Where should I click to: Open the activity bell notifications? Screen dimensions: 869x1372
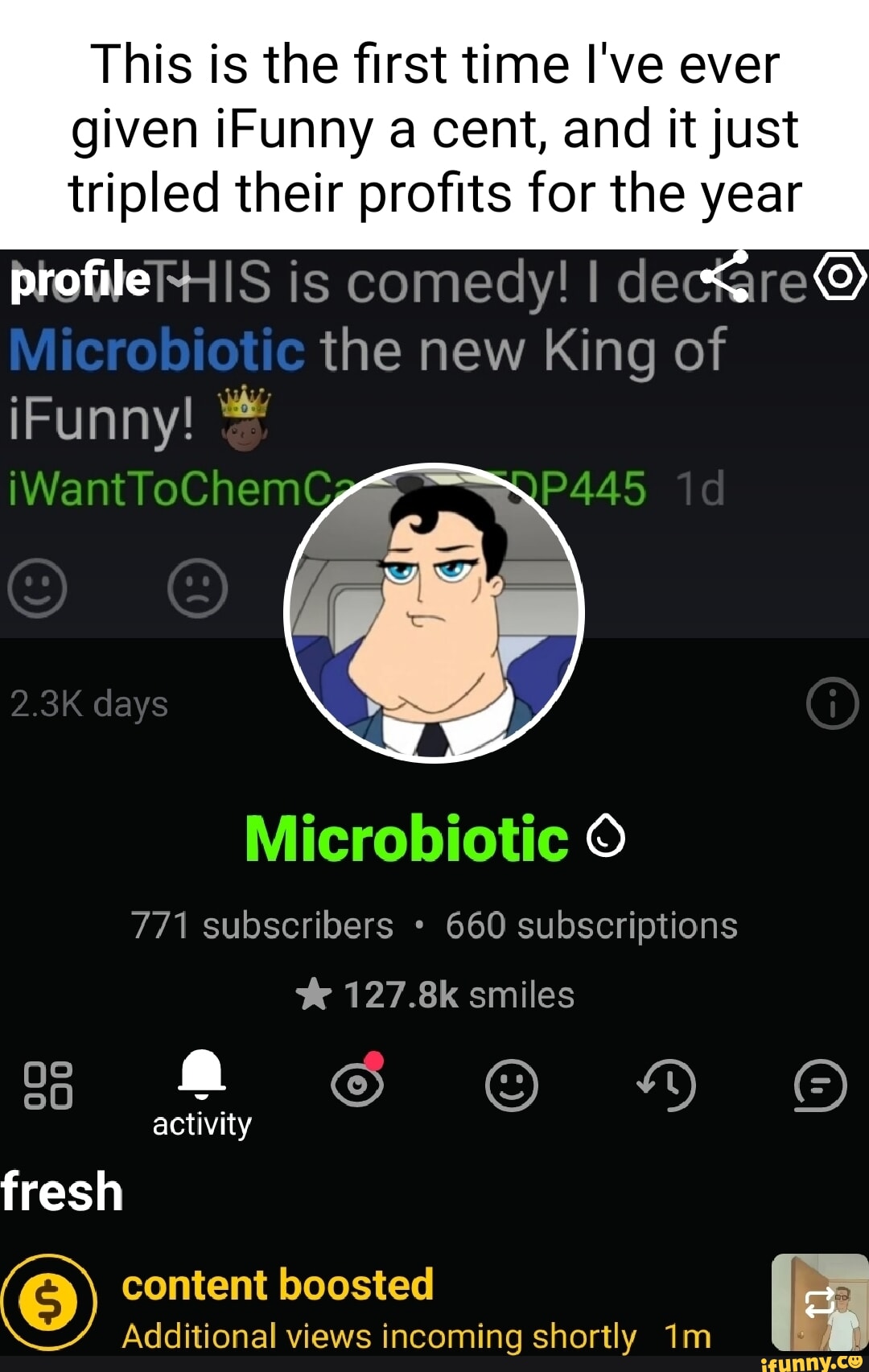pos(201,1078)
